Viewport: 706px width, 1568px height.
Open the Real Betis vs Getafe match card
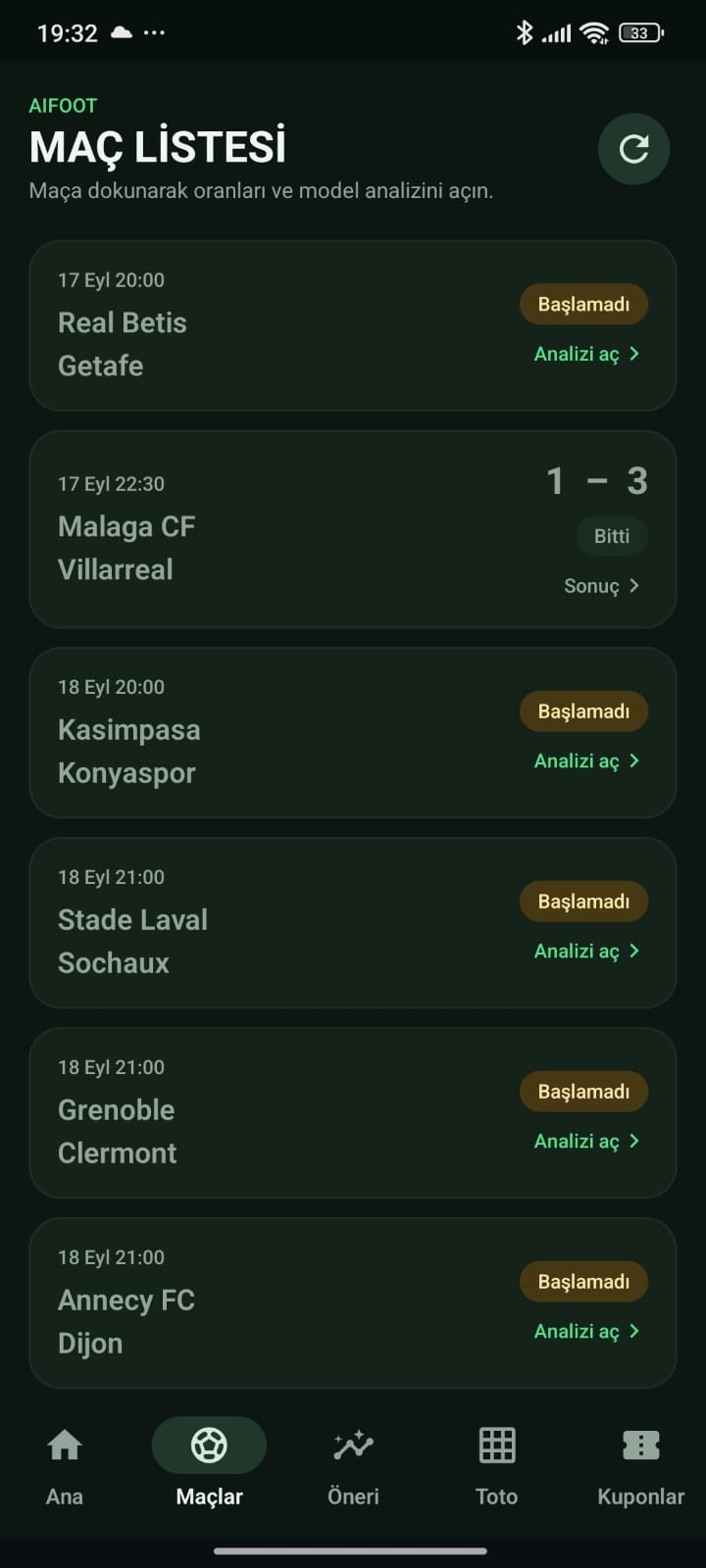point(353,326)
